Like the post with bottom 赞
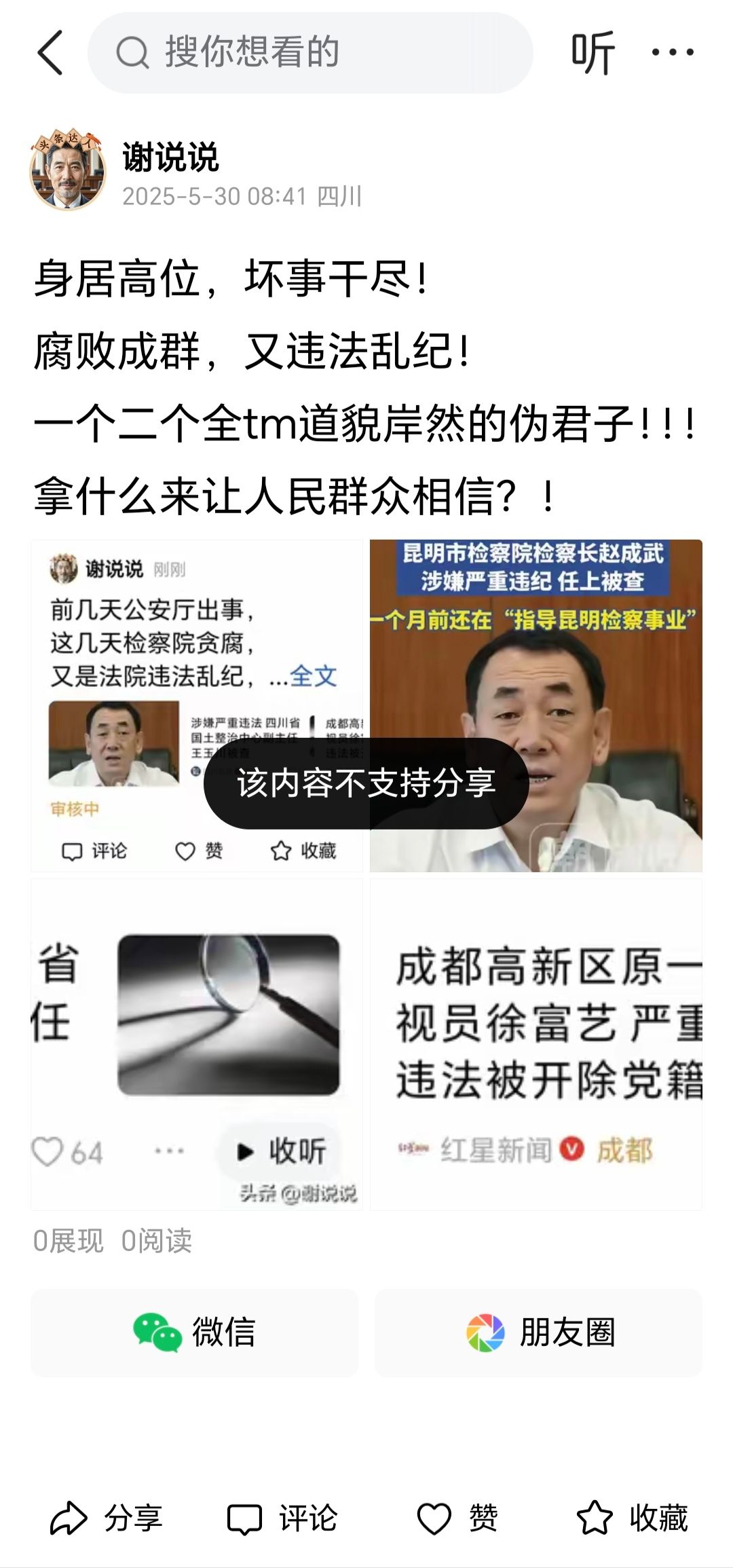The width and height of the screenshot is (733, 1568). click(457, 1518)
